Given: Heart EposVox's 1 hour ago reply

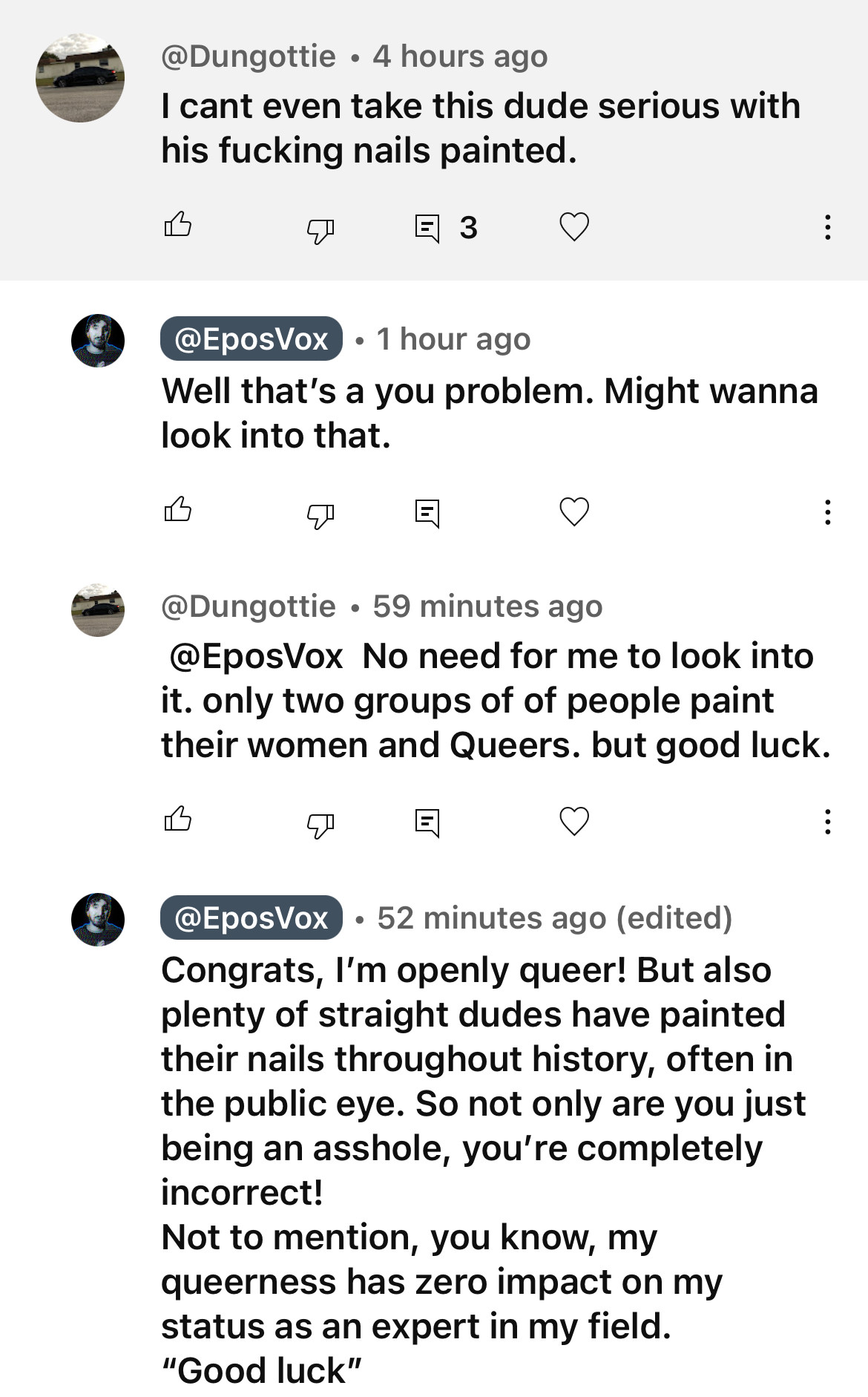Looking at the screenshot, I should pos(573,511).
